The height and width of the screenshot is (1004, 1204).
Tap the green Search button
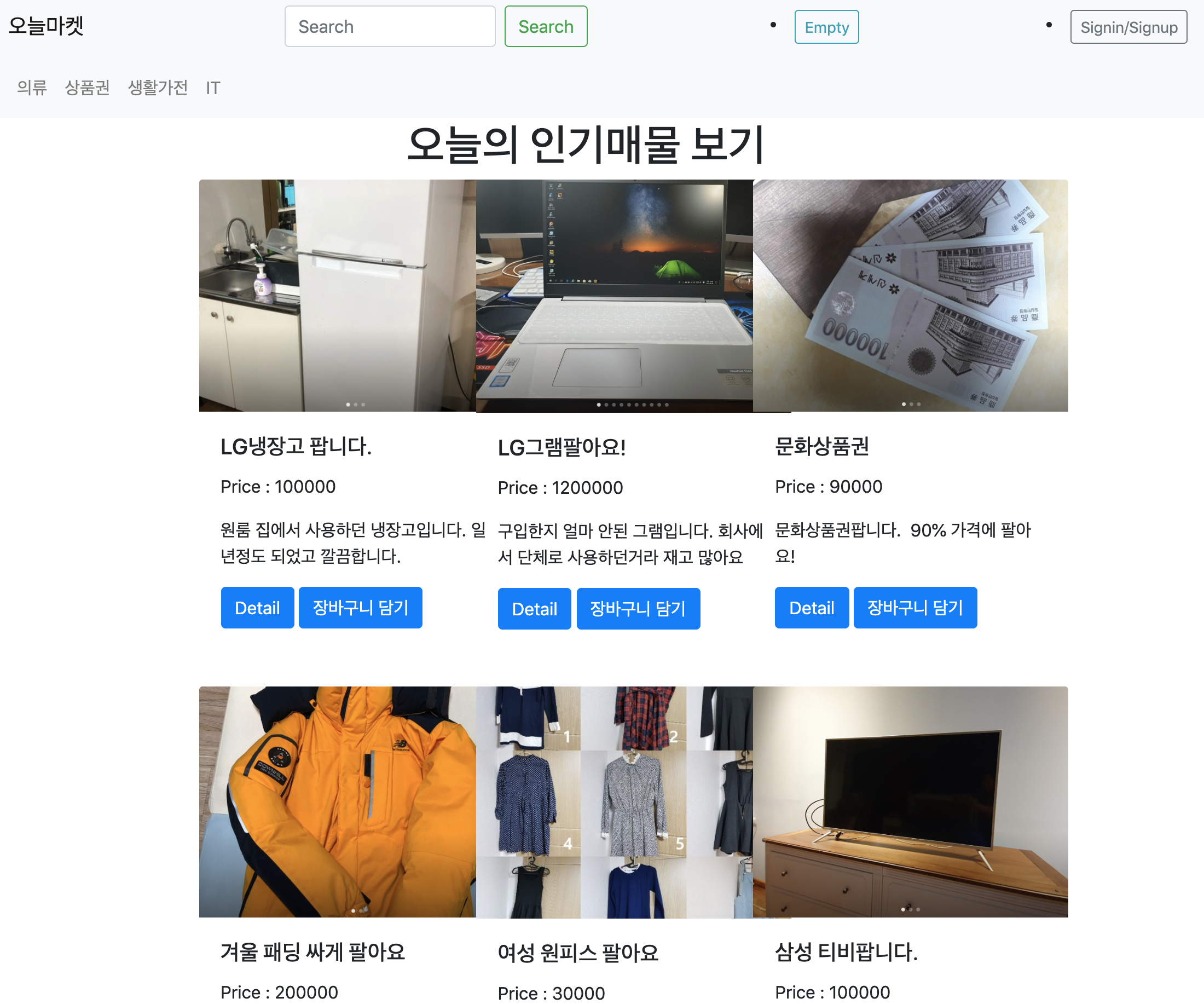pos(545,26)
